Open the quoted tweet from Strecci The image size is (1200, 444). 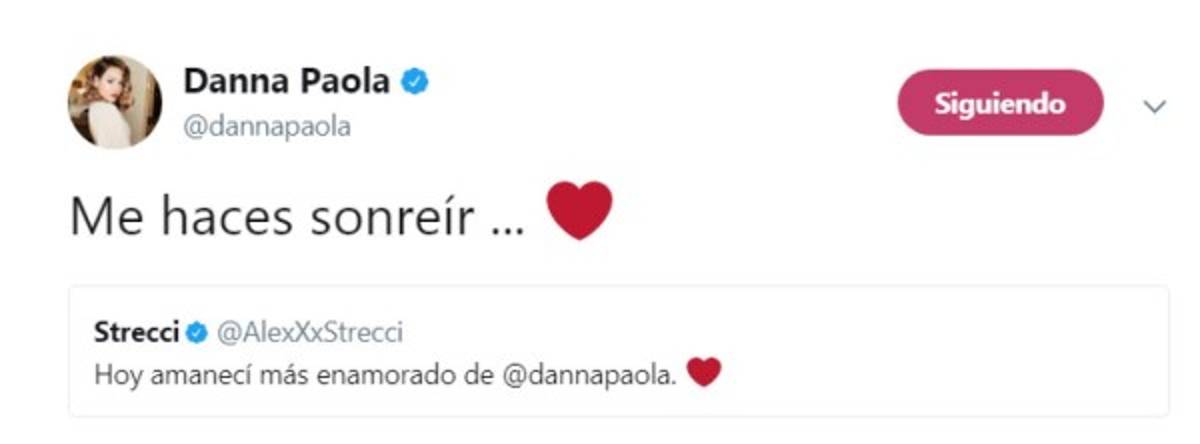(x=617, y=350)
